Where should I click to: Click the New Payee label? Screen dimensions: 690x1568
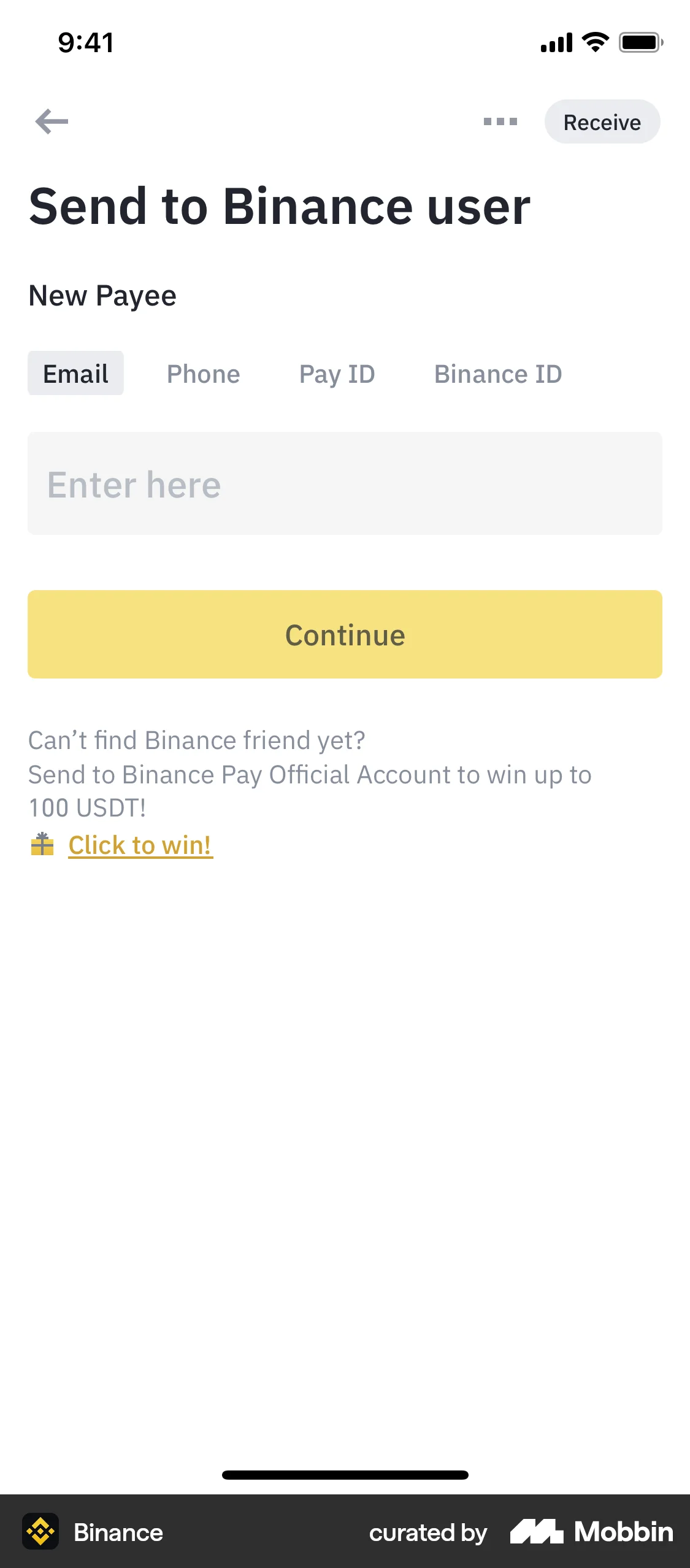pyautogui.click(x=102, y=296)
